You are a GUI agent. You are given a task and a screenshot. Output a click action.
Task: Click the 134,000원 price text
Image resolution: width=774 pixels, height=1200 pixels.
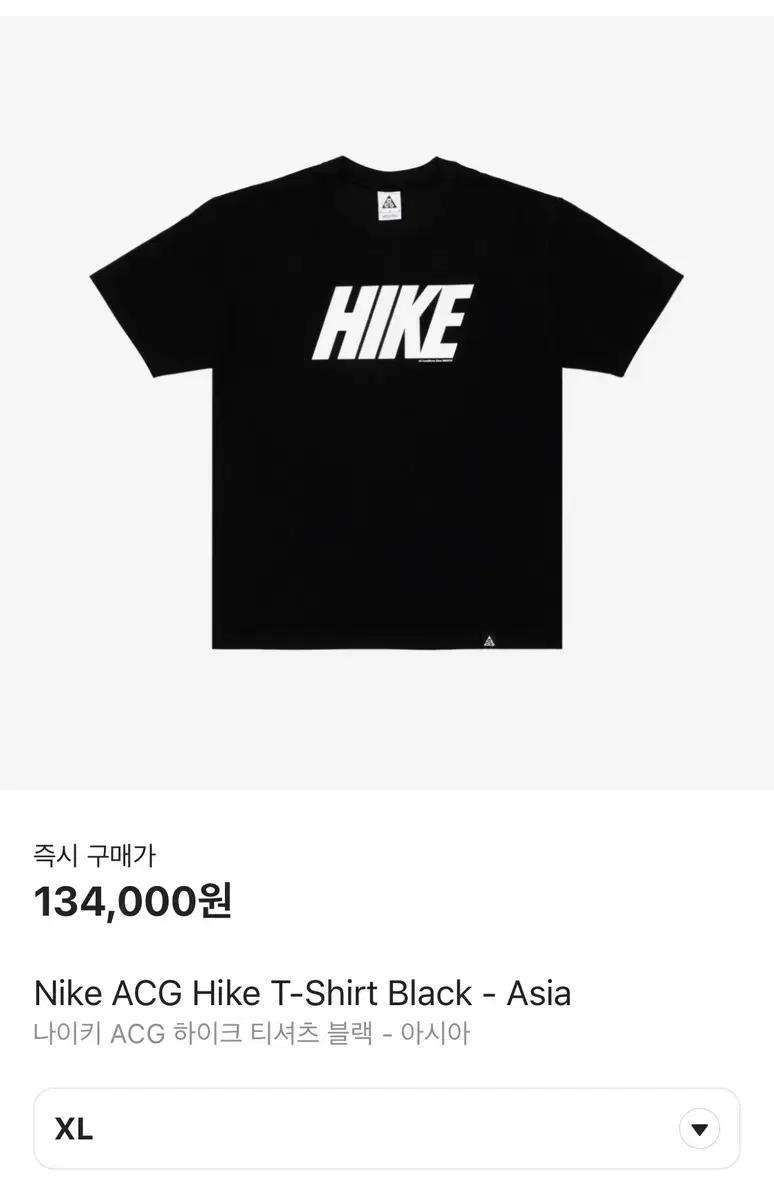[133, 899]
